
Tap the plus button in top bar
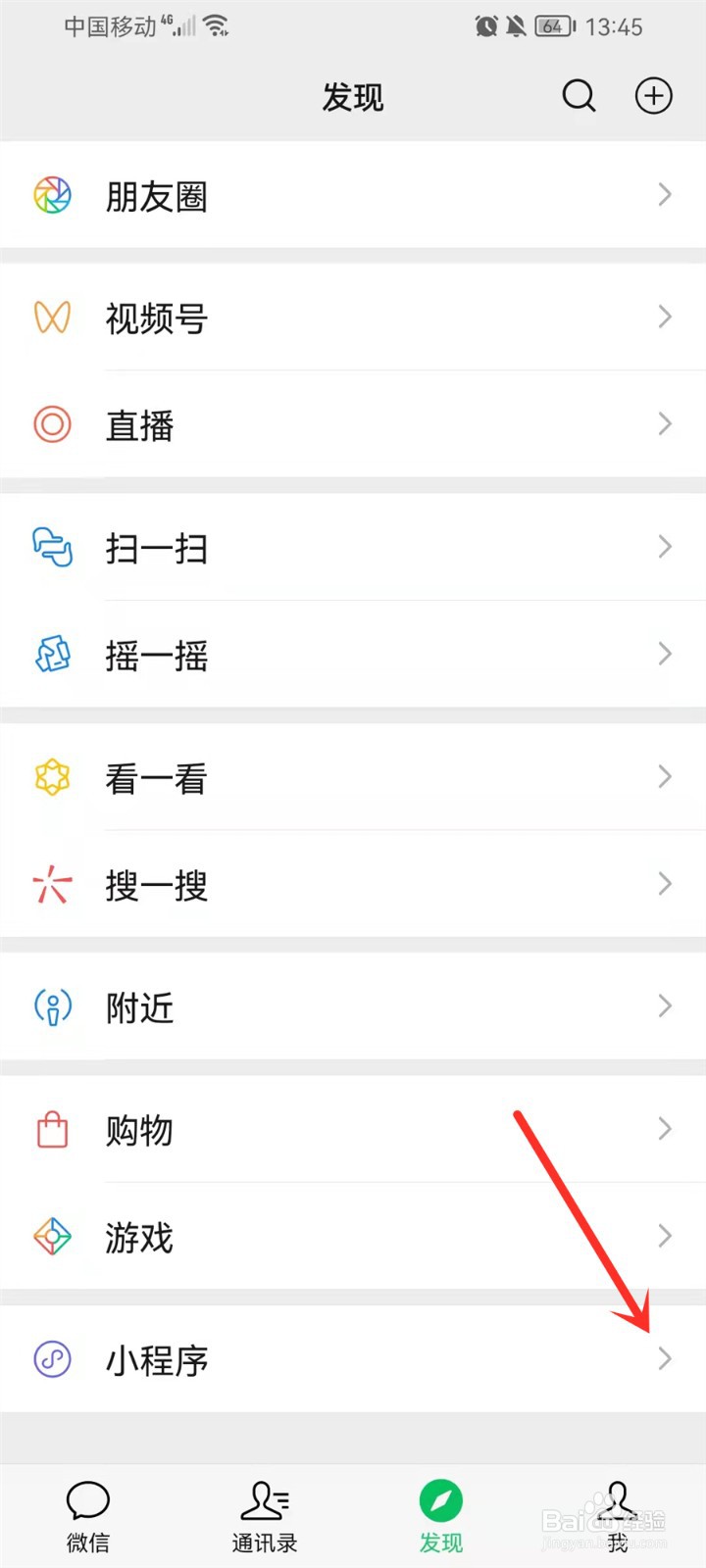(653, 96)
